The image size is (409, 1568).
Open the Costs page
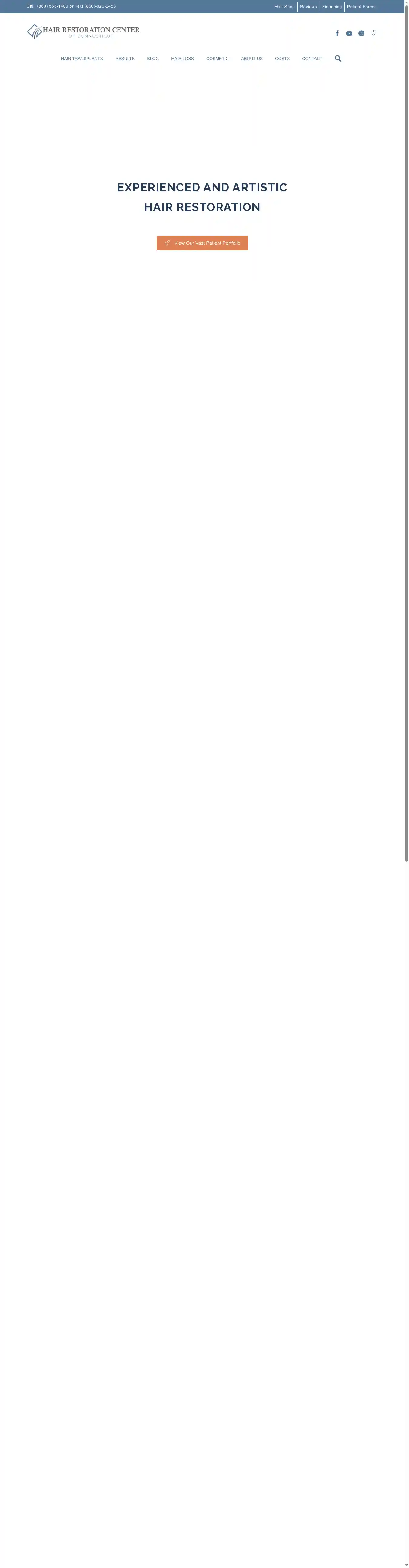coord(282,59)
